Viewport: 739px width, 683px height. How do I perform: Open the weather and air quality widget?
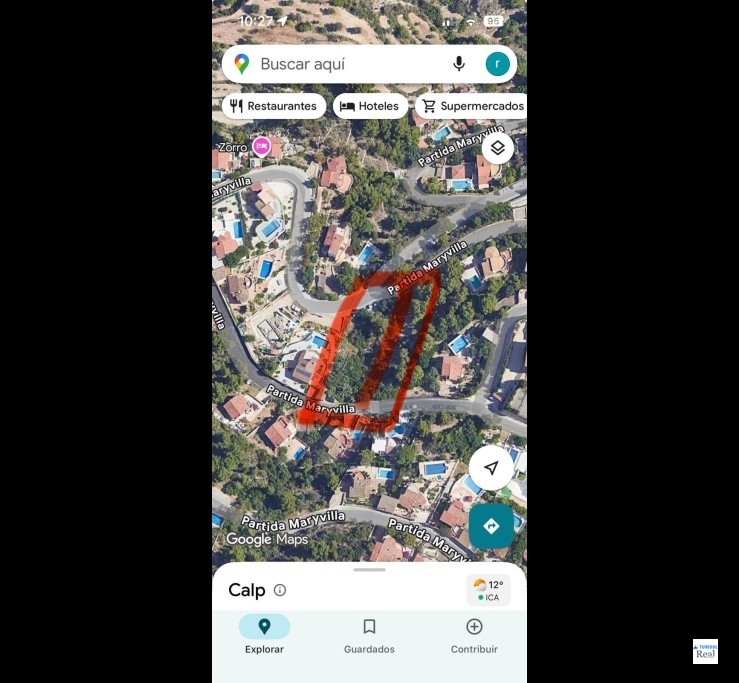tap(488, 590)
